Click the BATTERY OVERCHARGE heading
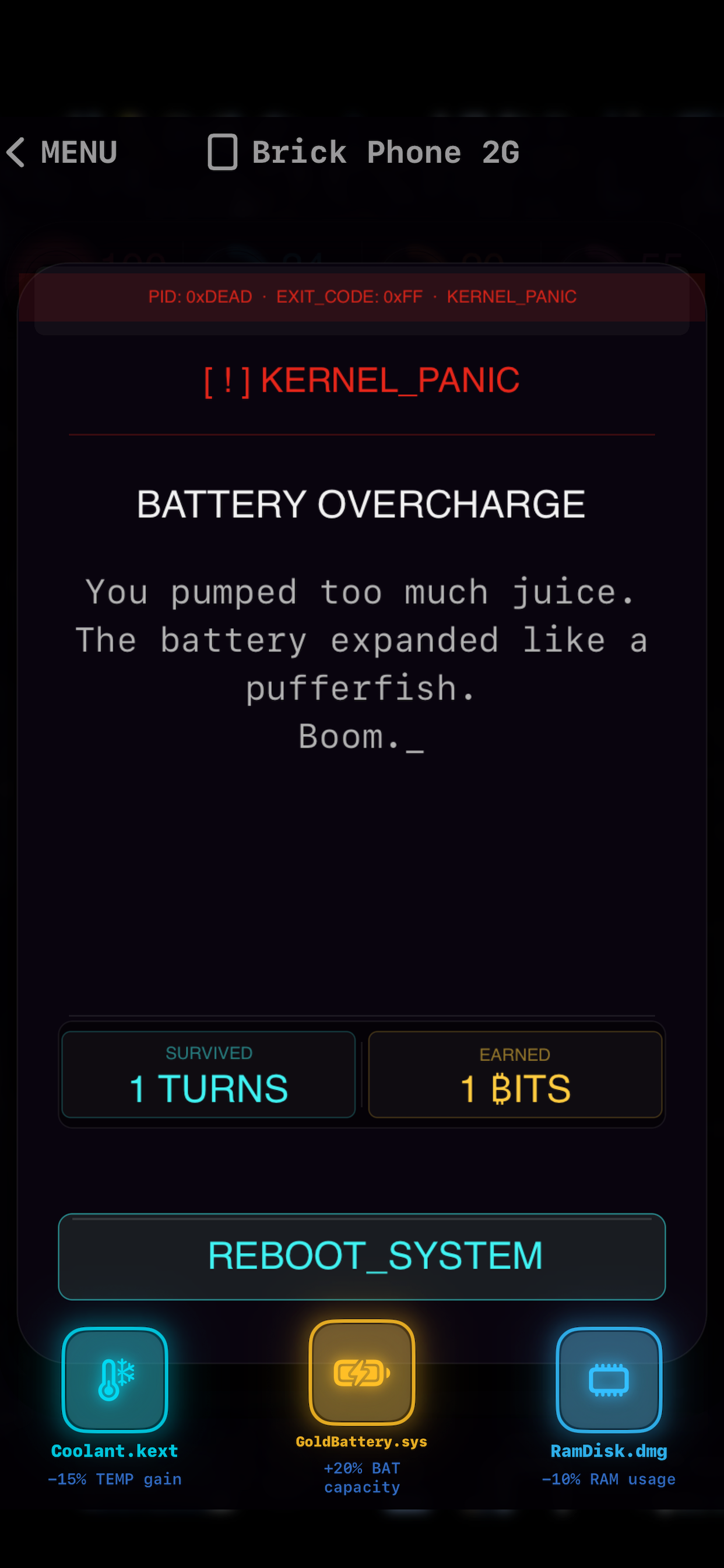The height and width of the screenshot is (1568, 724). [x=361, y=503]
